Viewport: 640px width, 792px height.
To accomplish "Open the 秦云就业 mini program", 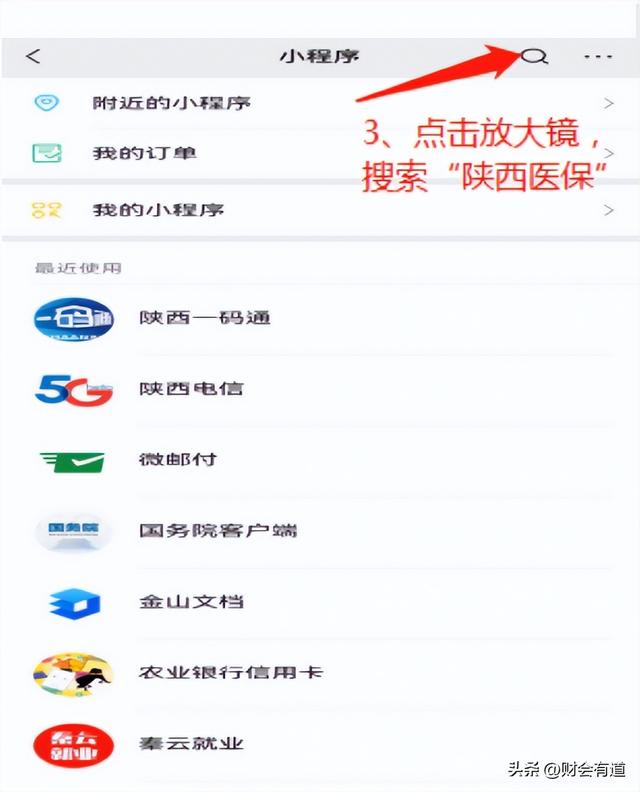I will point(191,745).
